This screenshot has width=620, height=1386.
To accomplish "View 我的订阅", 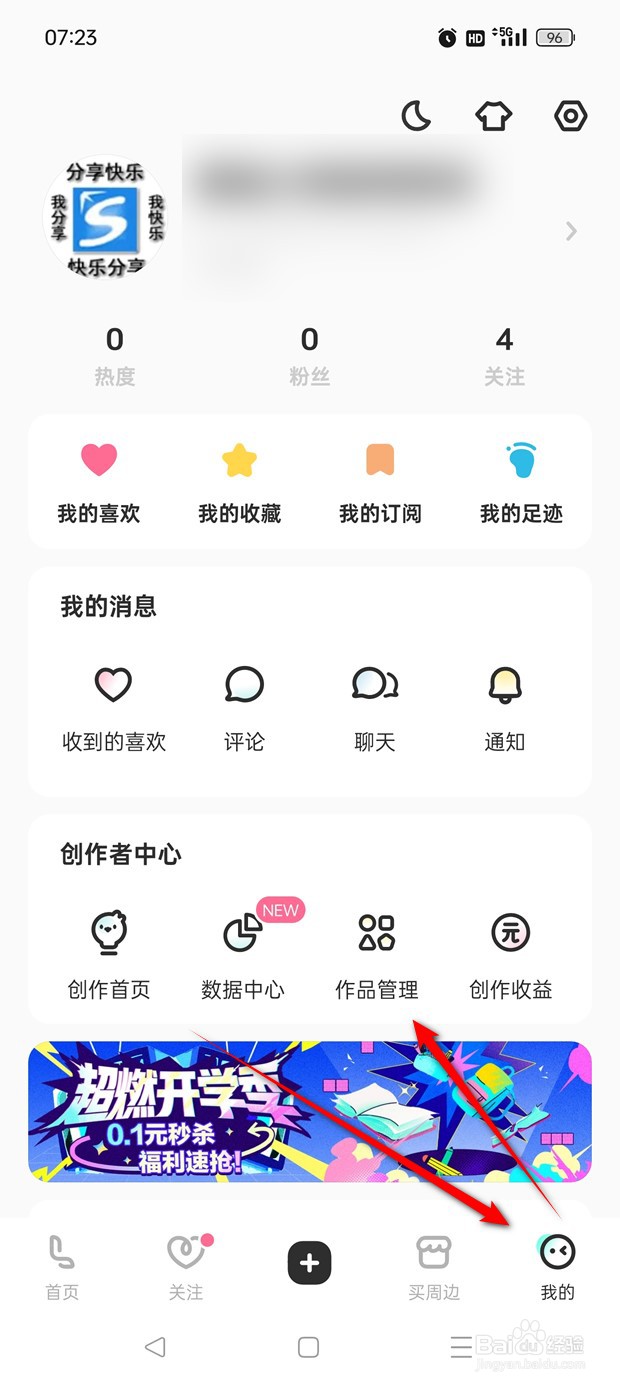I will click(380, 483).
